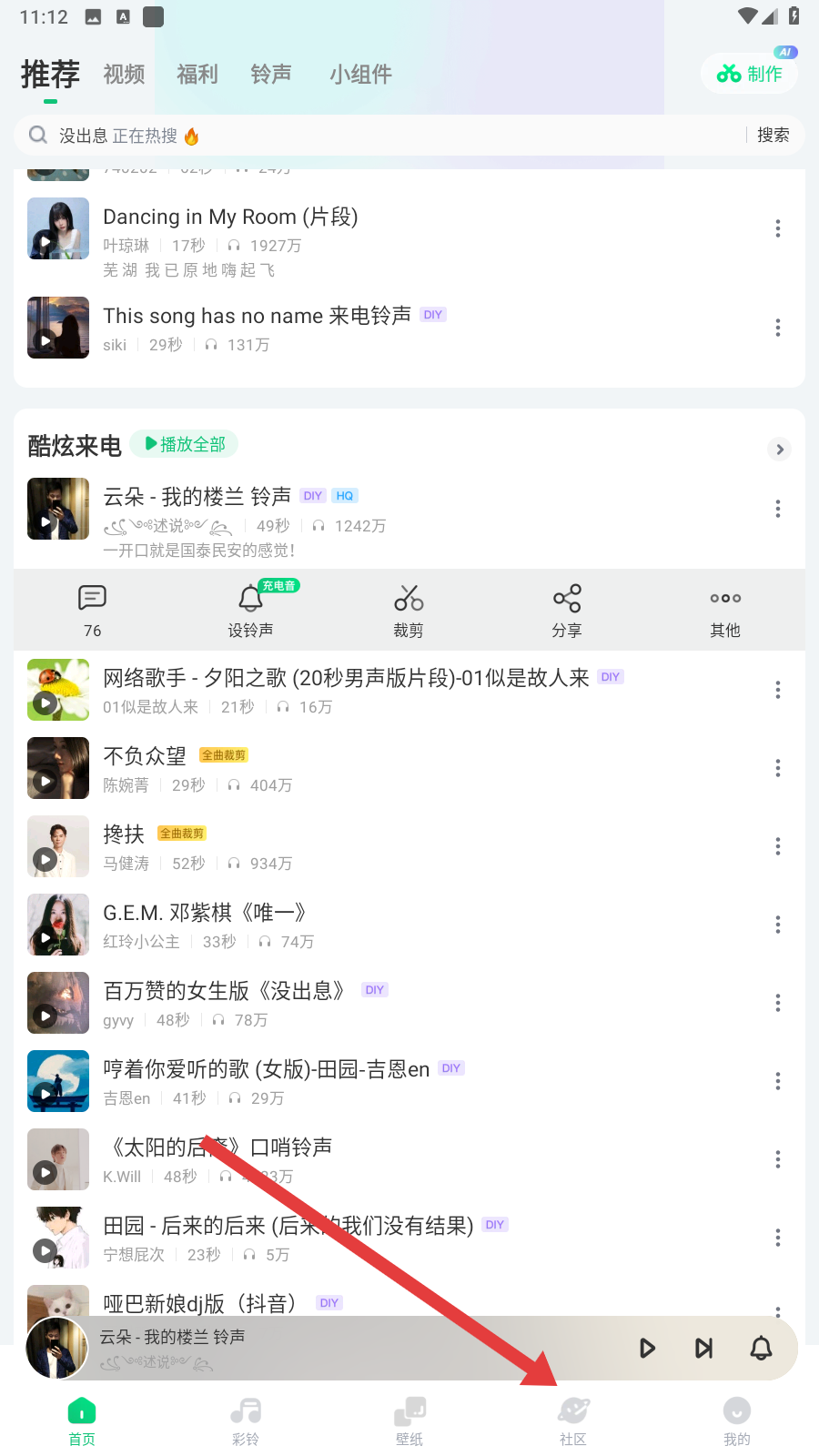Tap 裁剪 to trim the ringtone

[x=409, y=610]
